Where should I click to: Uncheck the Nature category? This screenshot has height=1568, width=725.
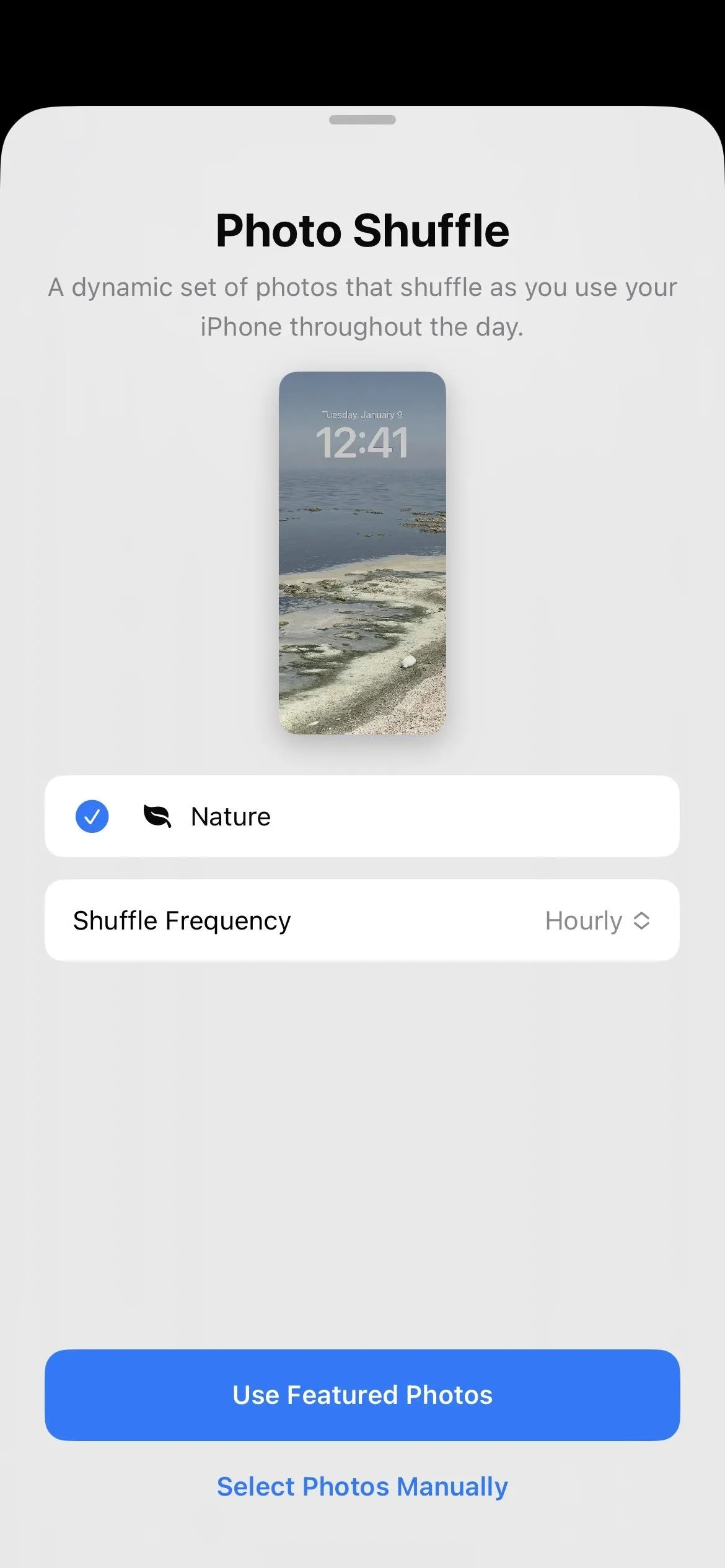pyautogui.click(x=92, y=816)
